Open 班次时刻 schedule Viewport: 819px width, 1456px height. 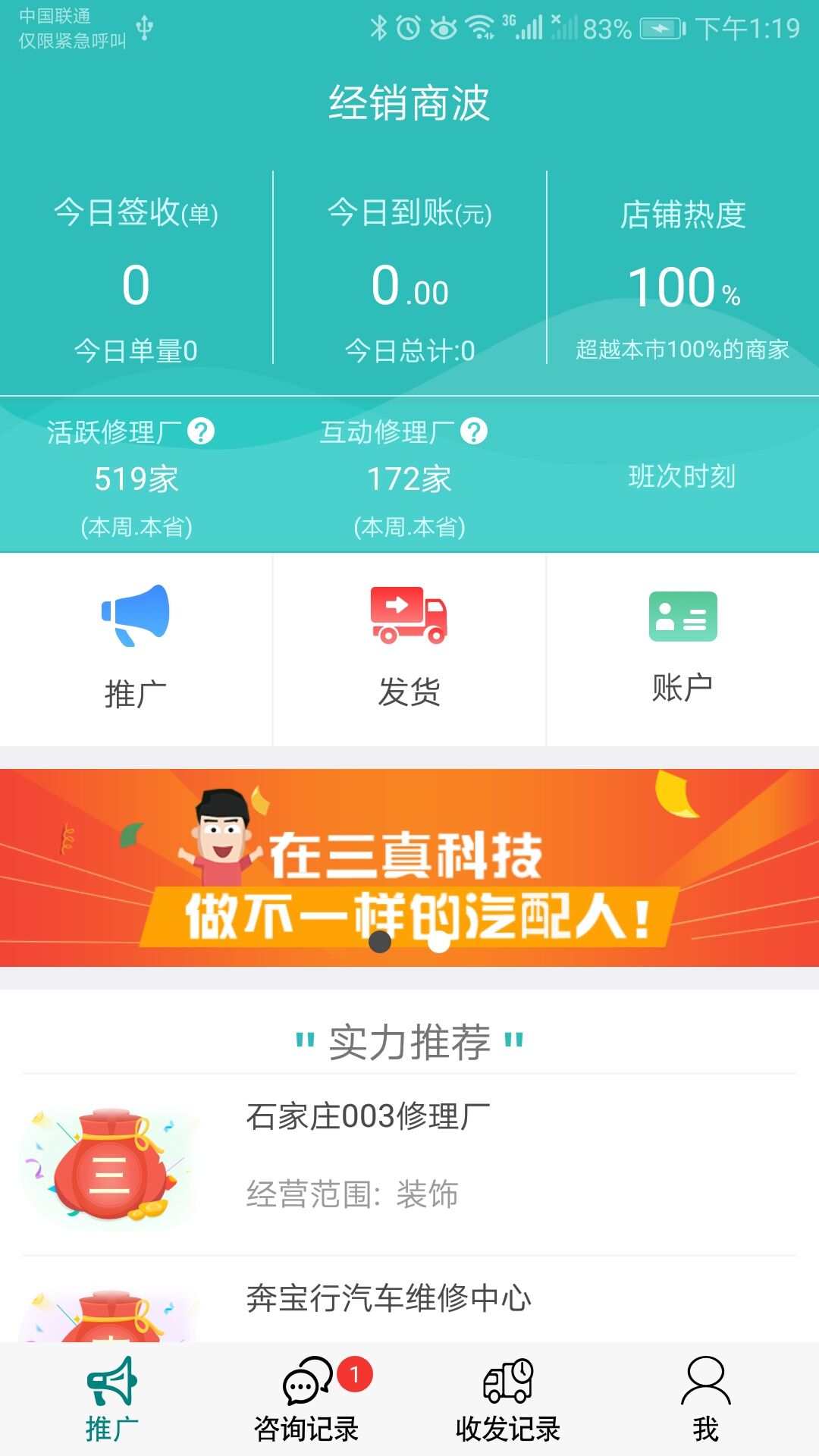(x=682, y=476)
